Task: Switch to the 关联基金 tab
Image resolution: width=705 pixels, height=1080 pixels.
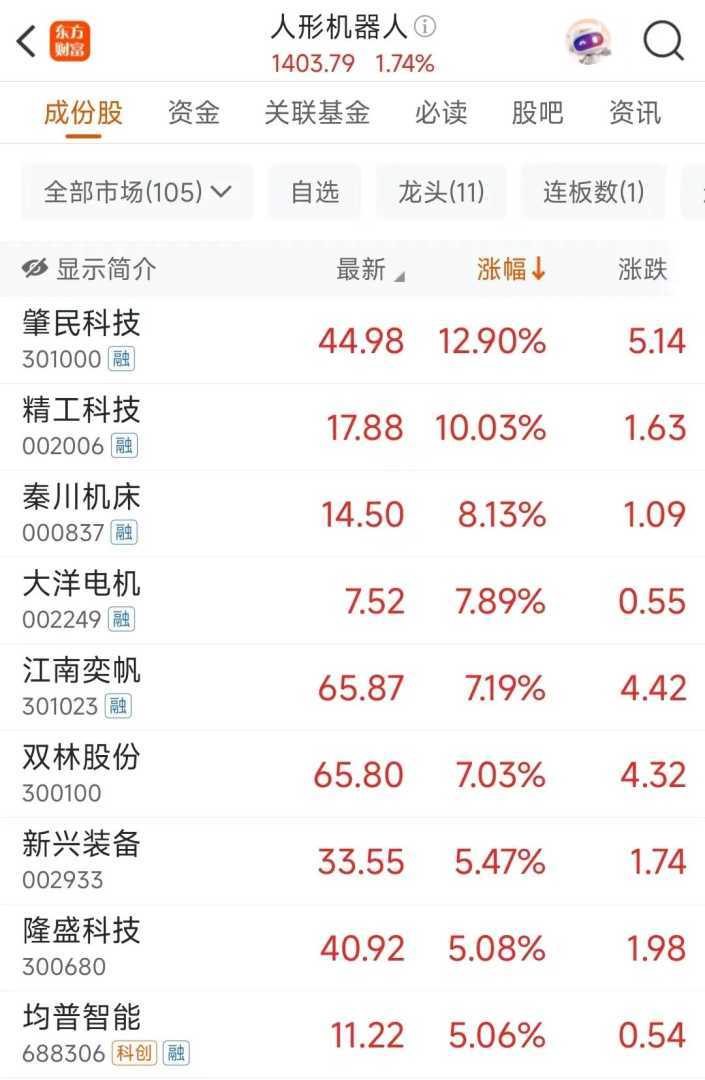Action: click(x=317, y=113)
